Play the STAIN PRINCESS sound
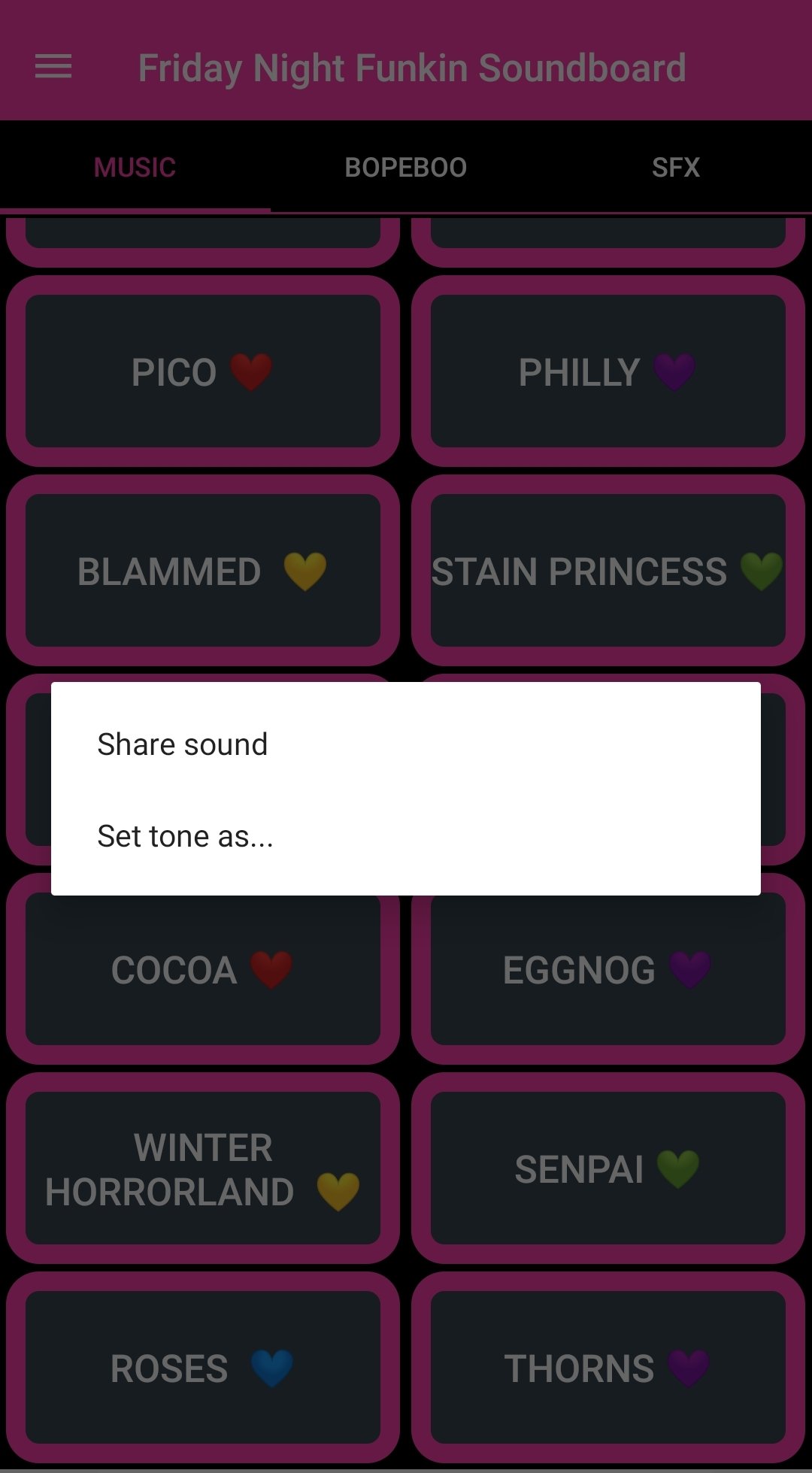Screen dimensions: 812x1473 tap(608, 571)
